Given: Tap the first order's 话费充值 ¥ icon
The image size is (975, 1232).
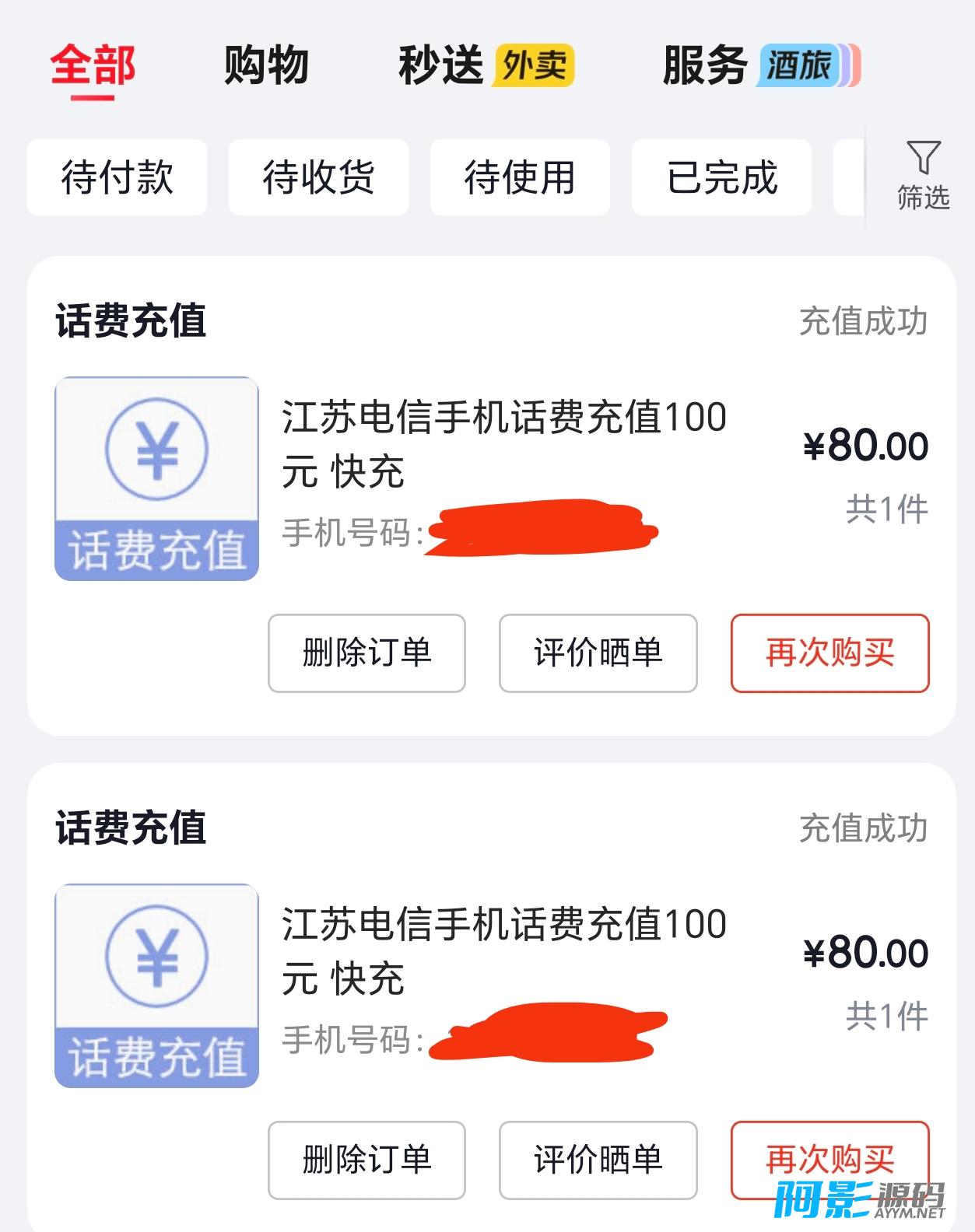Looking at the screenshot, I should click(156, 476).
